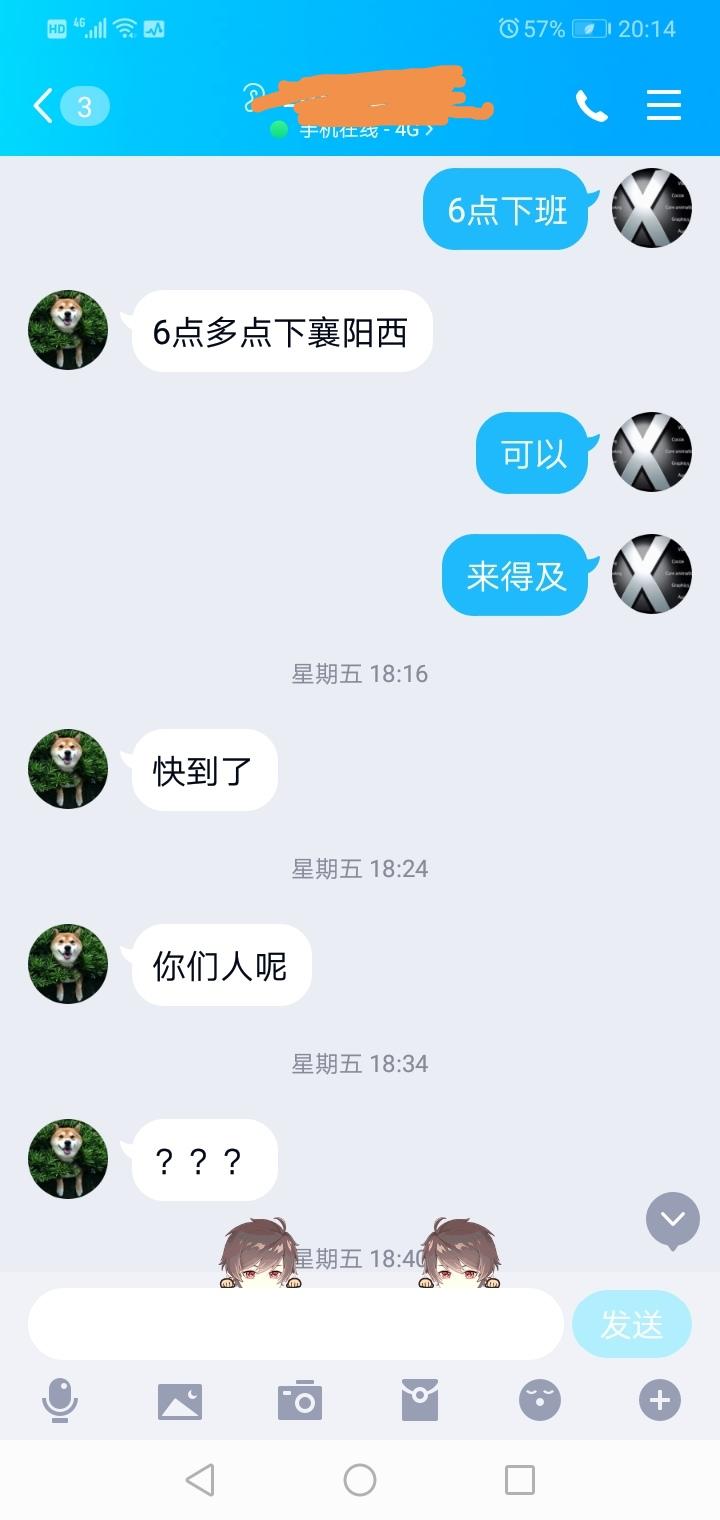720x1520 pixels.
Task: Record a voice message with the microphone
Action: pos(60,1400)
